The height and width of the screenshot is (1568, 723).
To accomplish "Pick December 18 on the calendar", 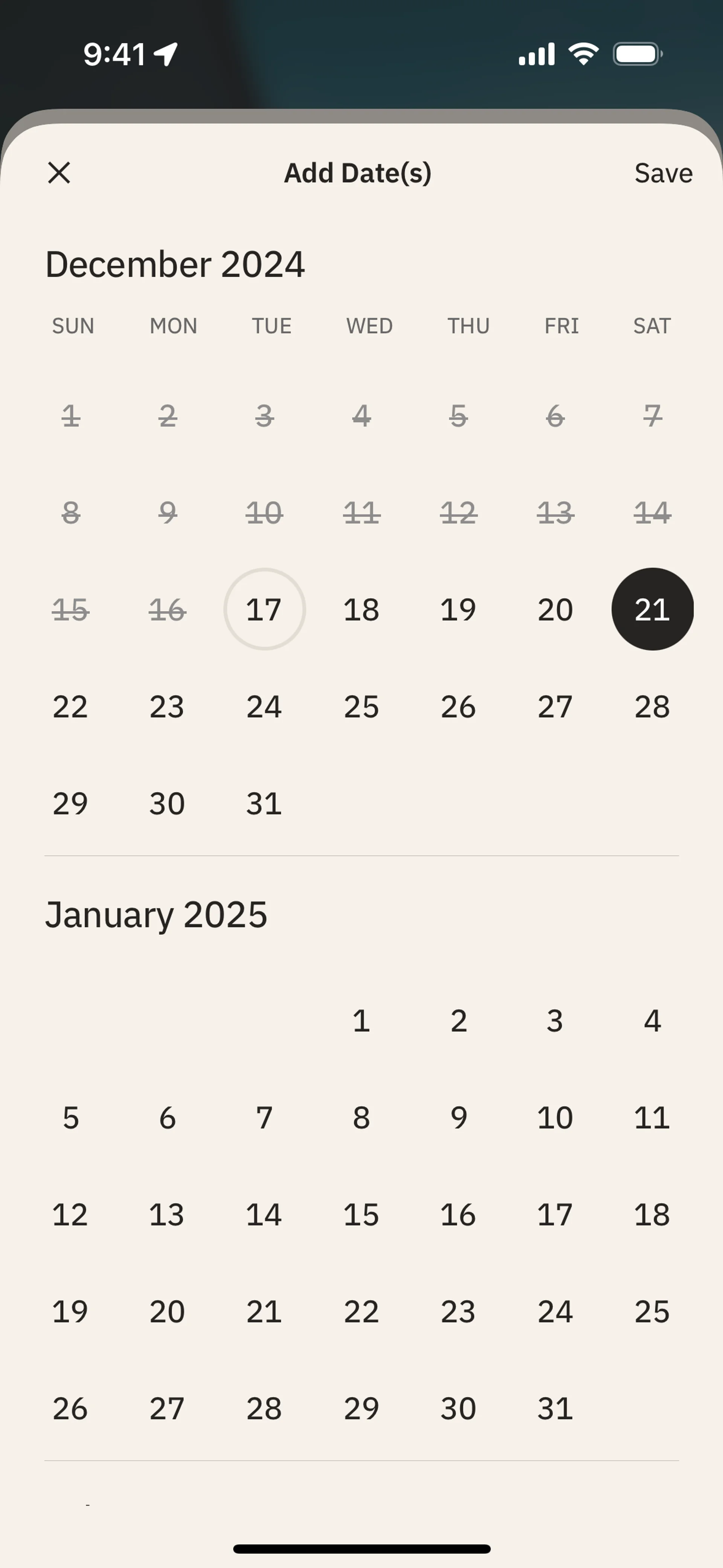I will click(361, 609).
